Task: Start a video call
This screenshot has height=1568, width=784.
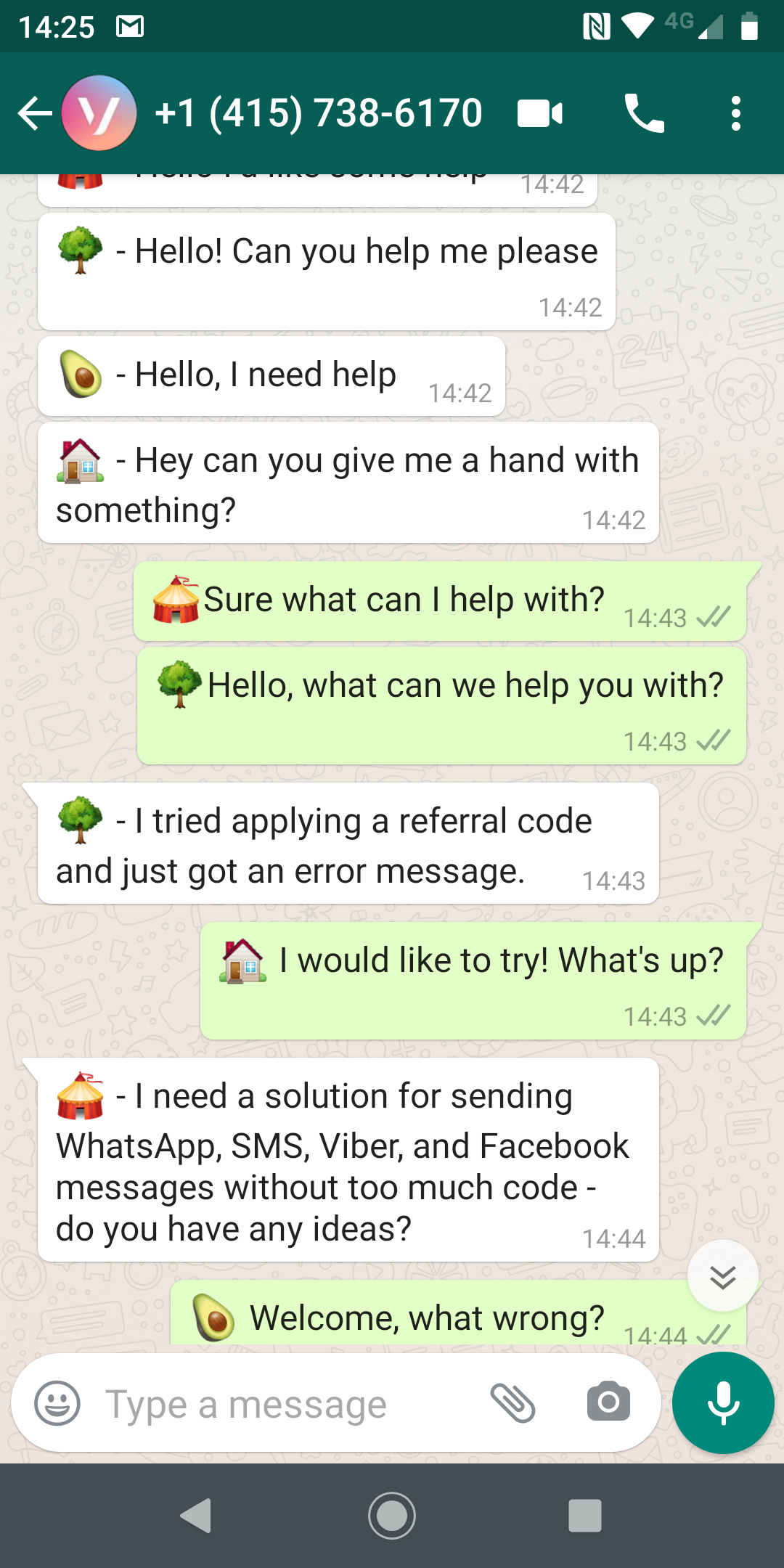Action: pyautogui.click(x=539, y=114)
